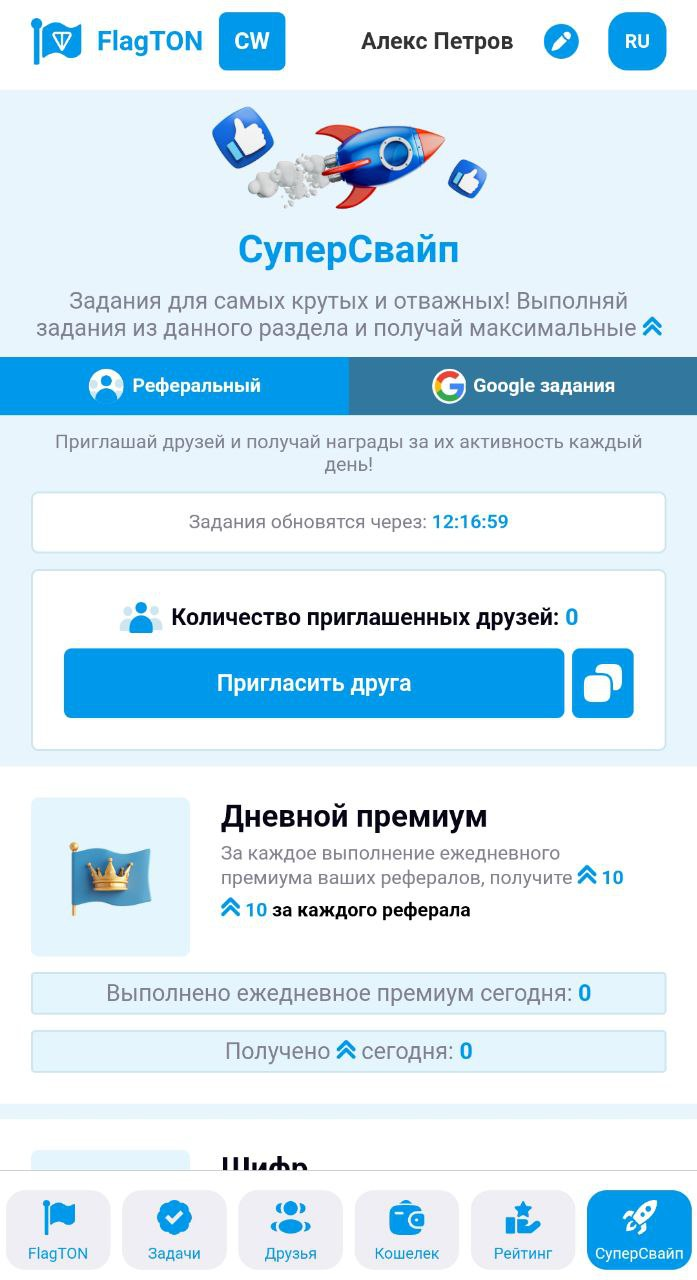This screenshot has height=1280, width=697.
Task: Copy the referral invite link
Action: 603,684
